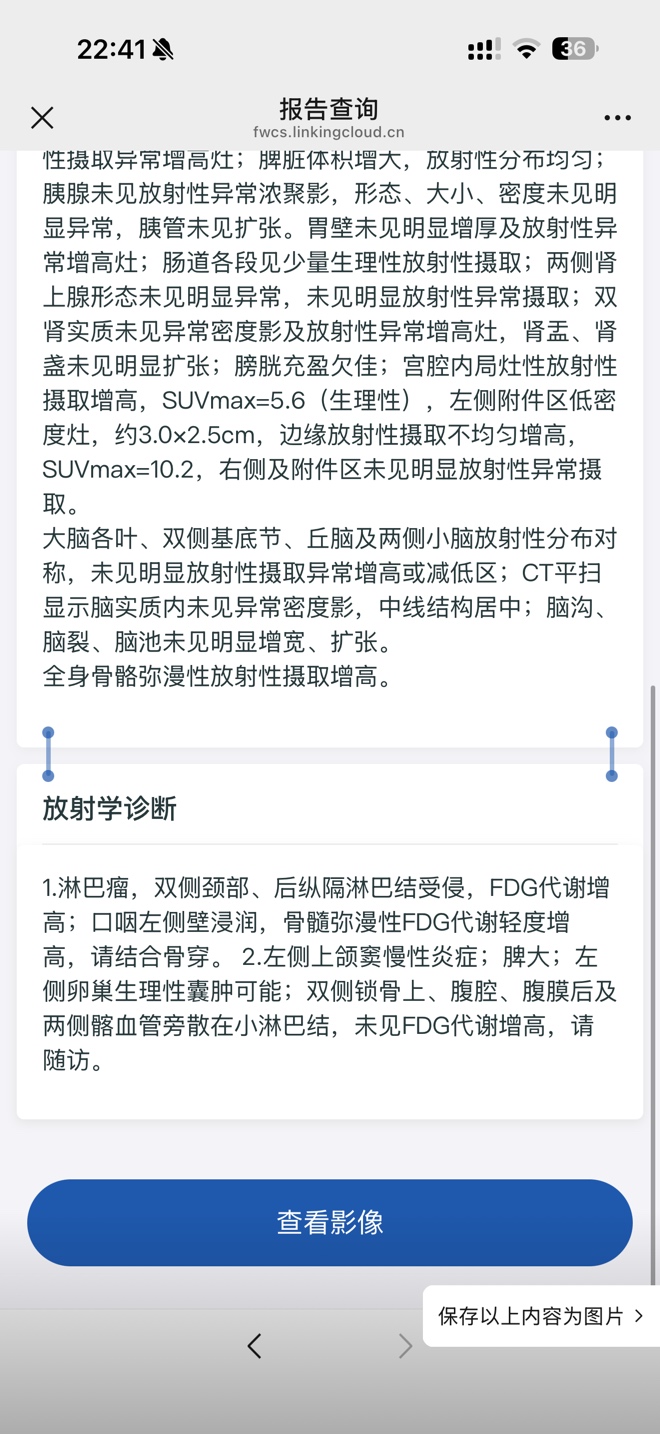Open the three-dot overflow menu
Screen dimensions: 660x1434
pyautogui.click(x=617, y=118)
